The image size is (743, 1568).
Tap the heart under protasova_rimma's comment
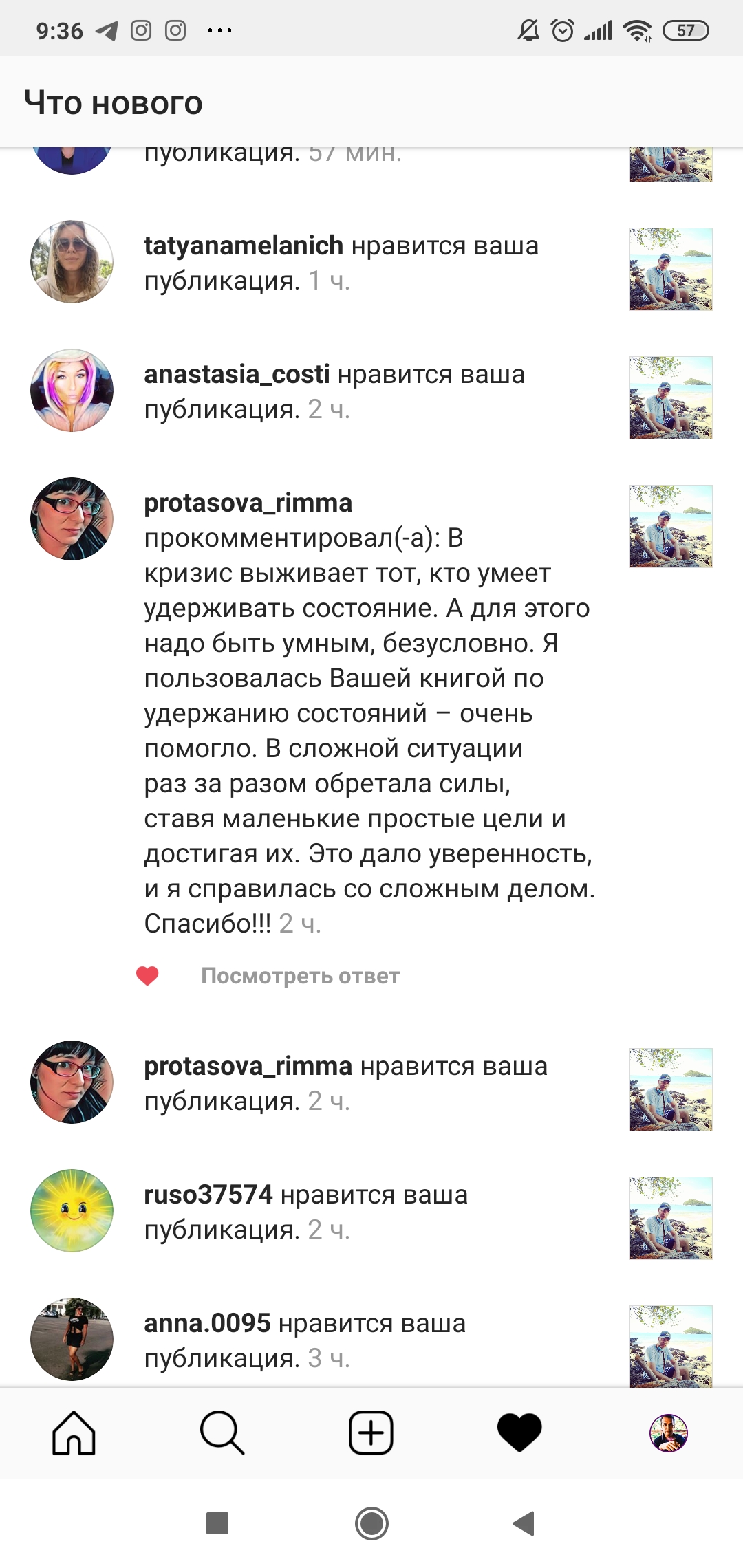click(147, 975)
